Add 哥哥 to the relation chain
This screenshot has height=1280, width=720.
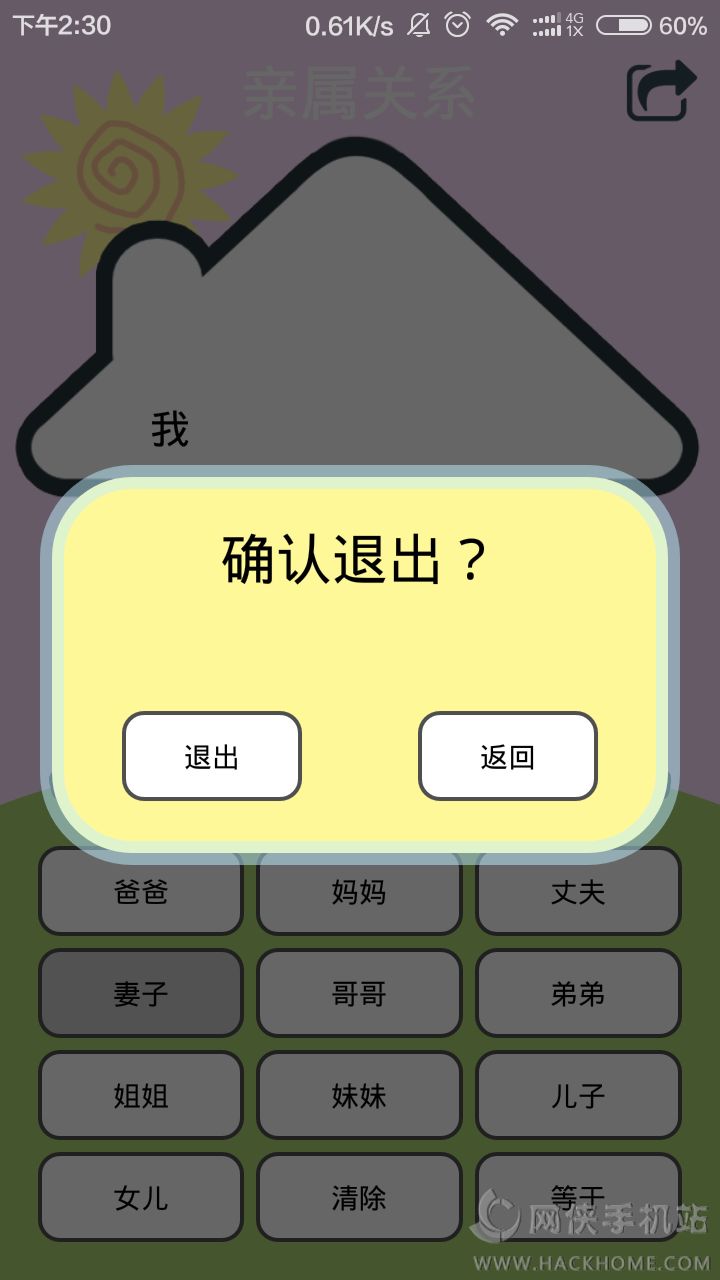pyautogui.click(x=359, y=994)
